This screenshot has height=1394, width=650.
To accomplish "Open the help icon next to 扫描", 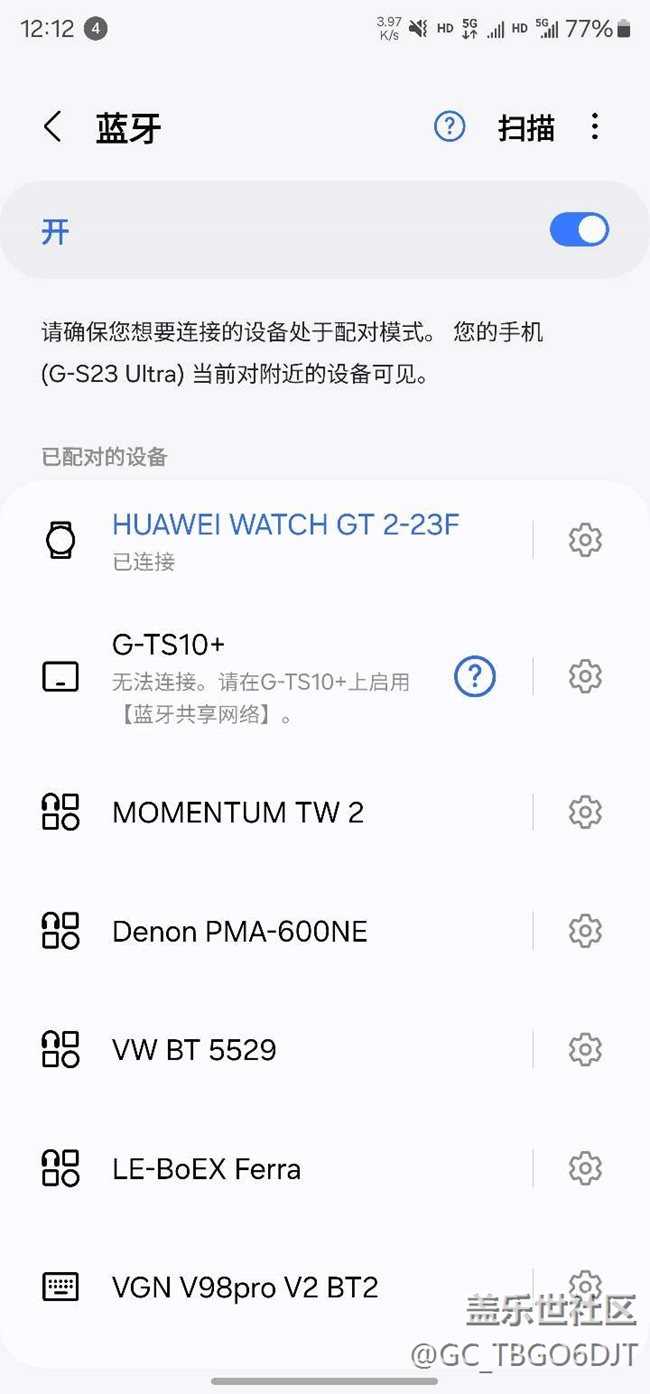I will point(450,126).
